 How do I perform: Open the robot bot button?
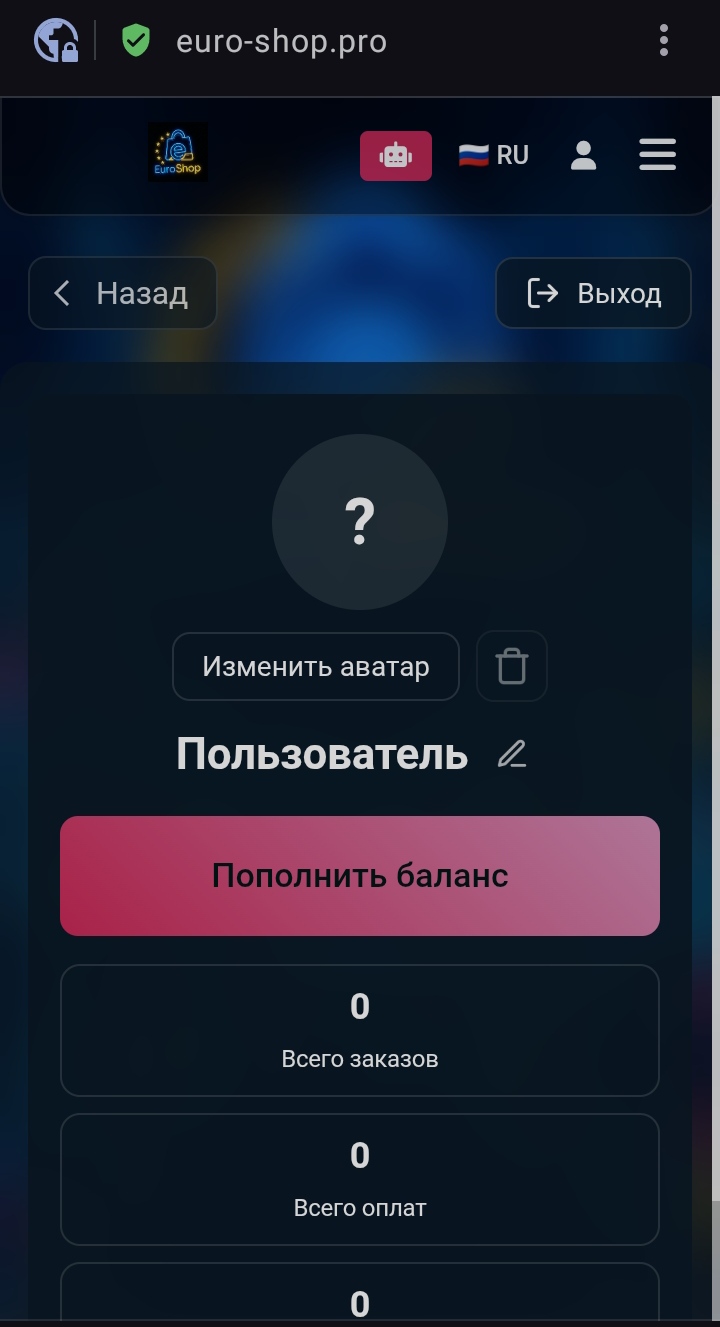[x=396, y=156]
